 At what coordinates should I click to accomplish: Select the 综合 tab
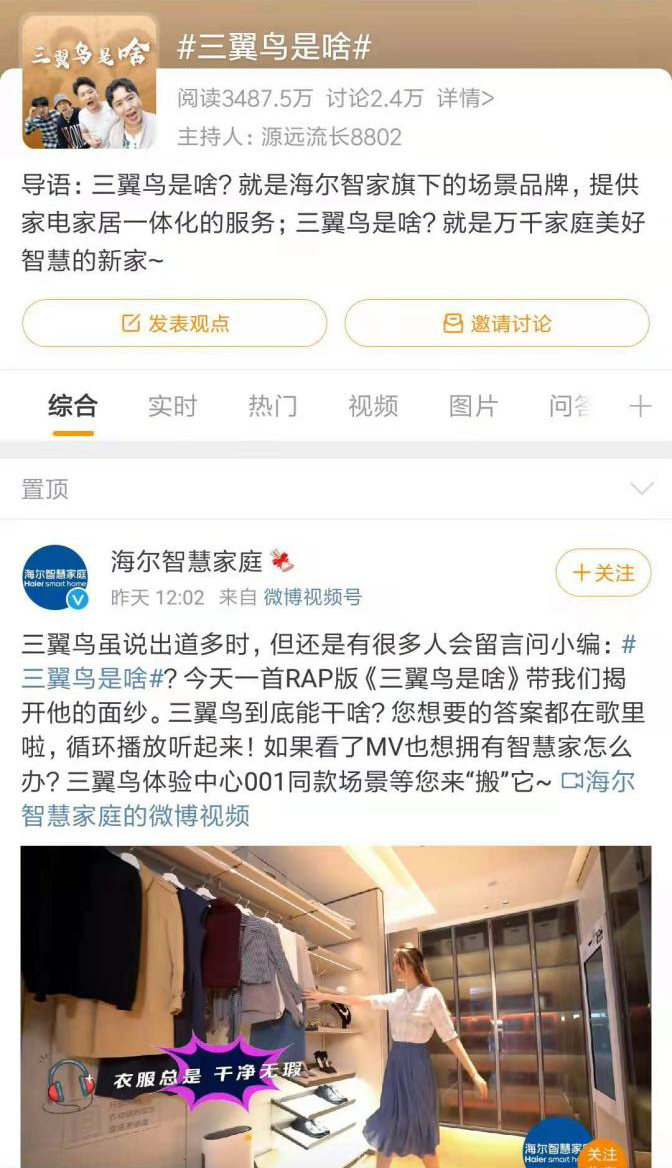pyautogui.click(x=73, y=406)
